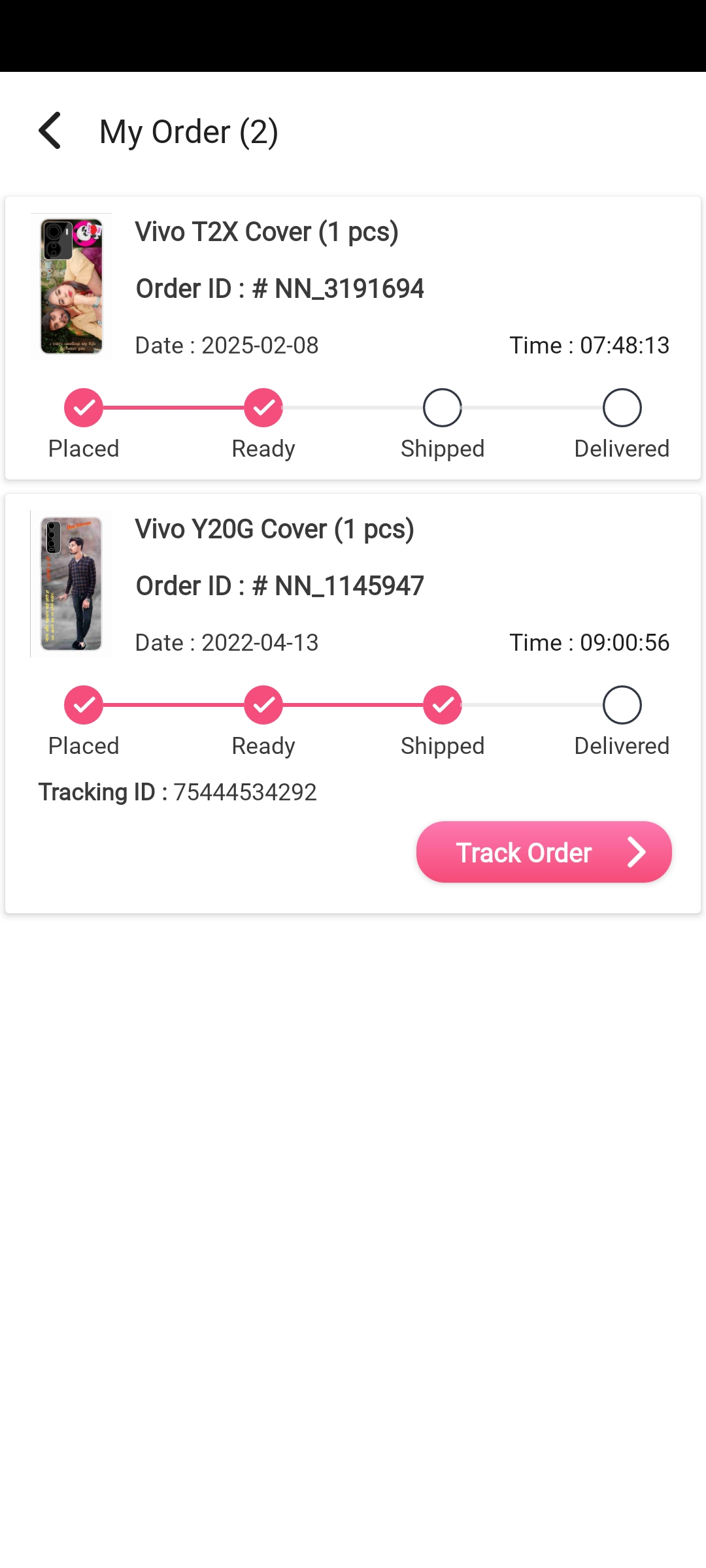Viewport: 706px width, 1568px height.
Task: Open the Vivo Y20G Cover order card
Action: (x=353, y=585)
